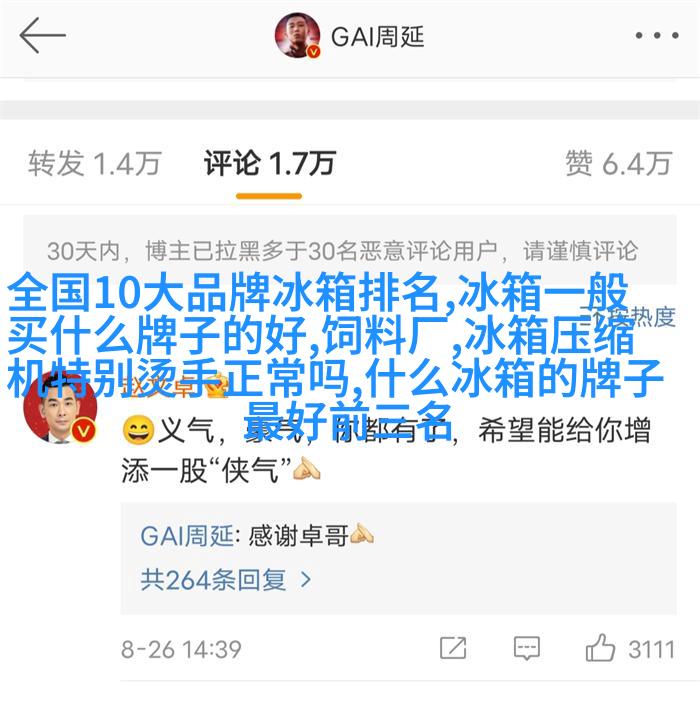Reply to the comment with the bubble icon
The image size is (700, 702).
[x=527, y=648]
